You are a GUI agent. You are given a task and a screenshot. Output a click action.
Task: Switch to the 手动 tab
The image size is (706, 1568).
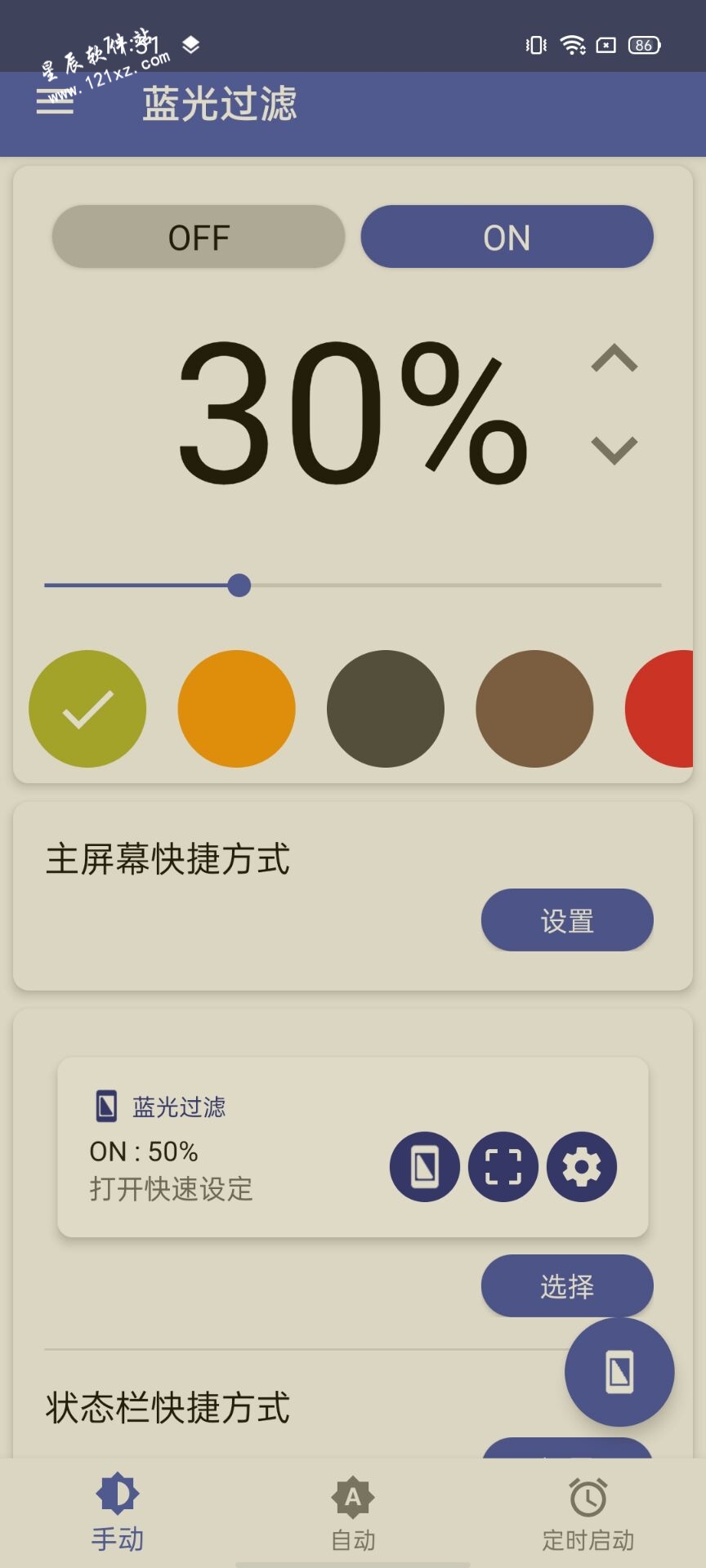click(x=118, y=1513)
